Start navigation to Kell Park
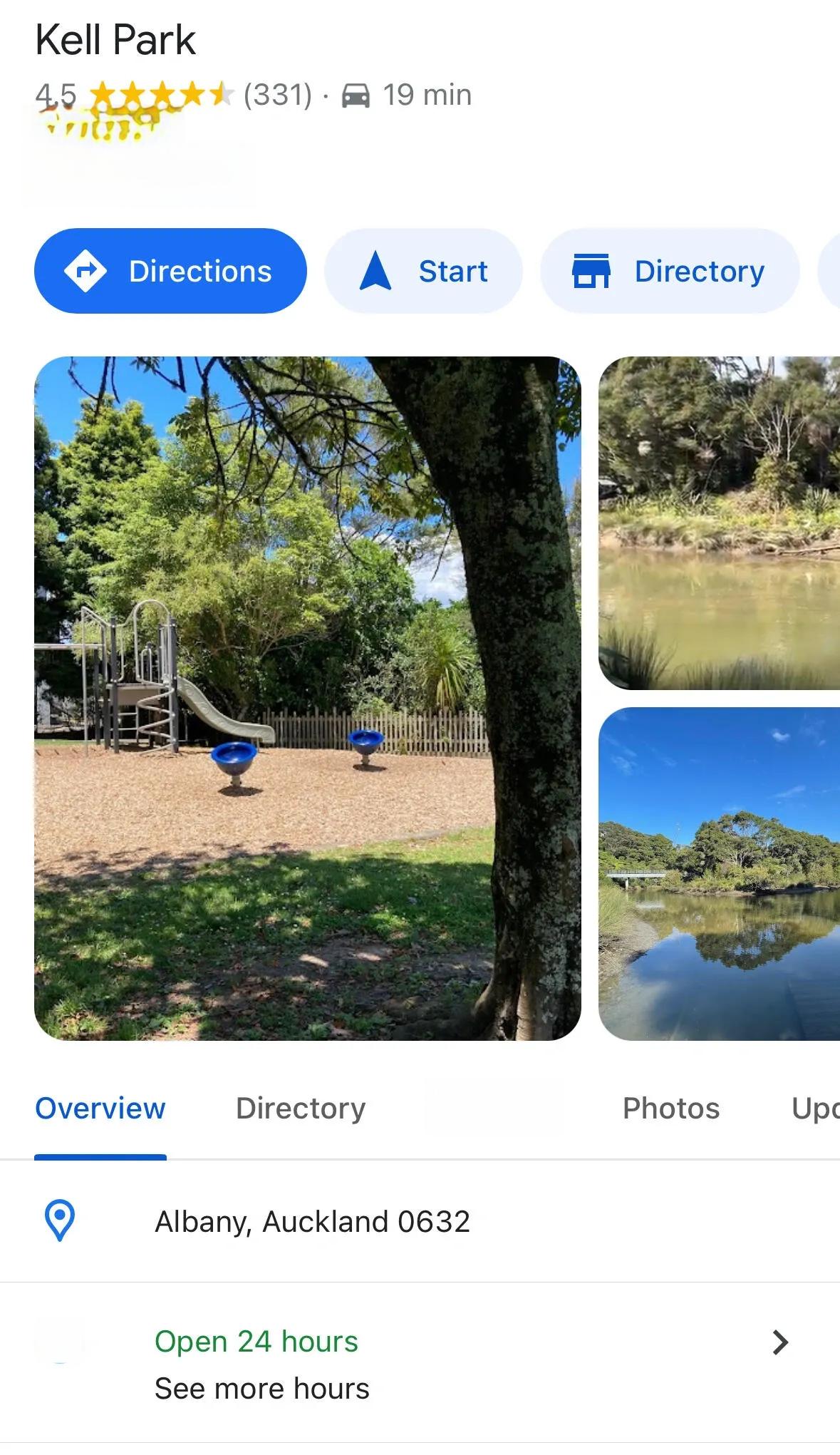 (423, 271)
